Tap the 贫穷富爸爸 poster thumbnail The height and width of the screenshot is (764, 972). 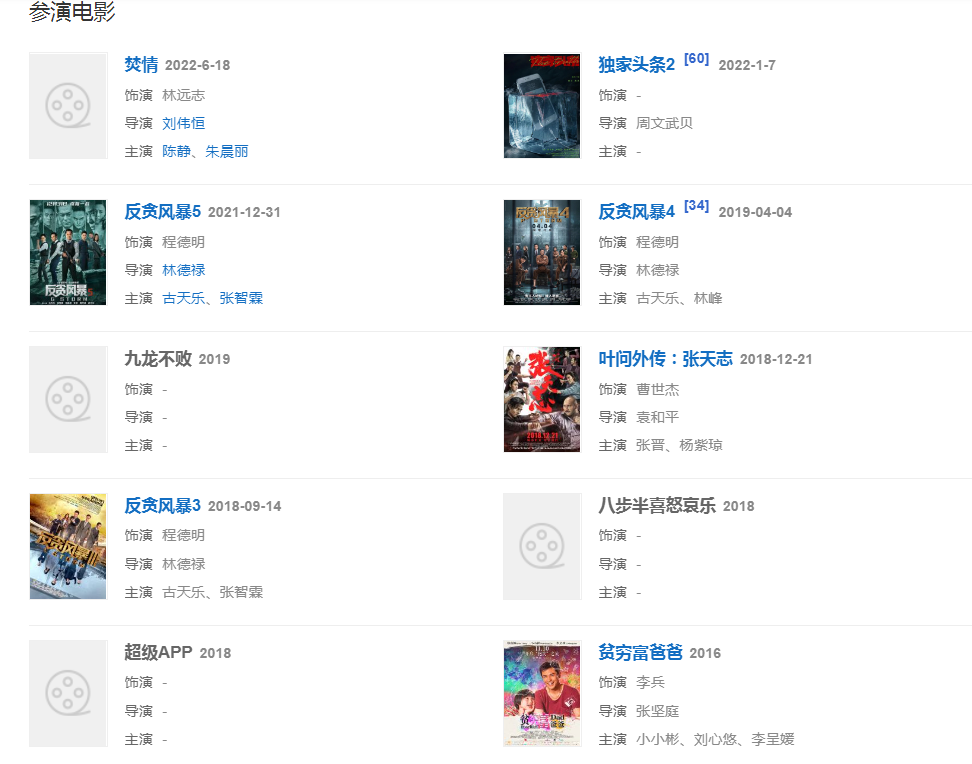point(542,693)
